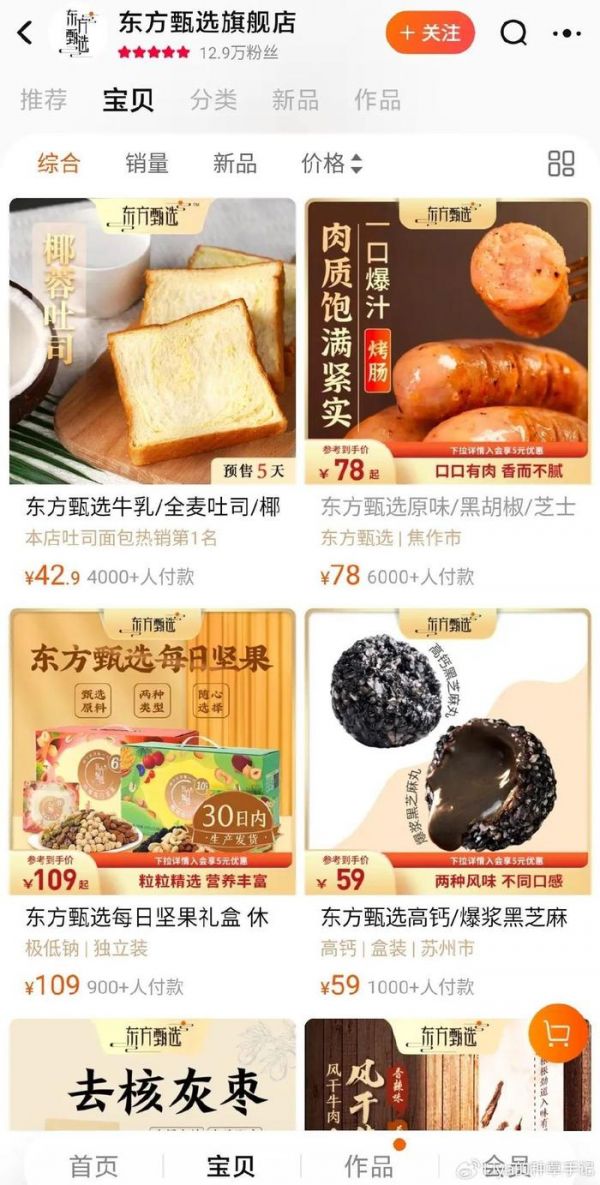Screen dimensions: 600x1185
Task: Go to the 首页 bottom tab
Action: [93, 1165]
